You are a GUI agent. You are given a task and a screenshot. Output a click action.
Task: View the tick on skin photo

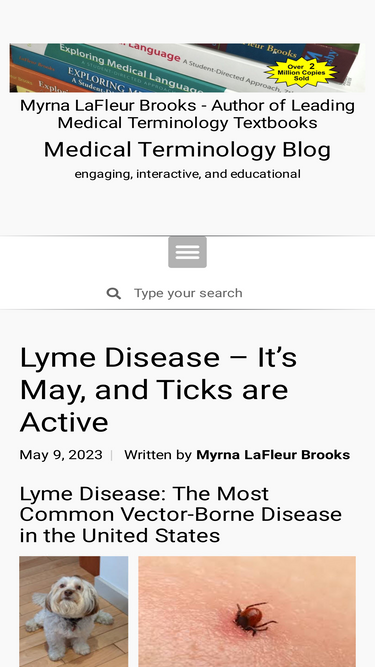click(247, 612)
